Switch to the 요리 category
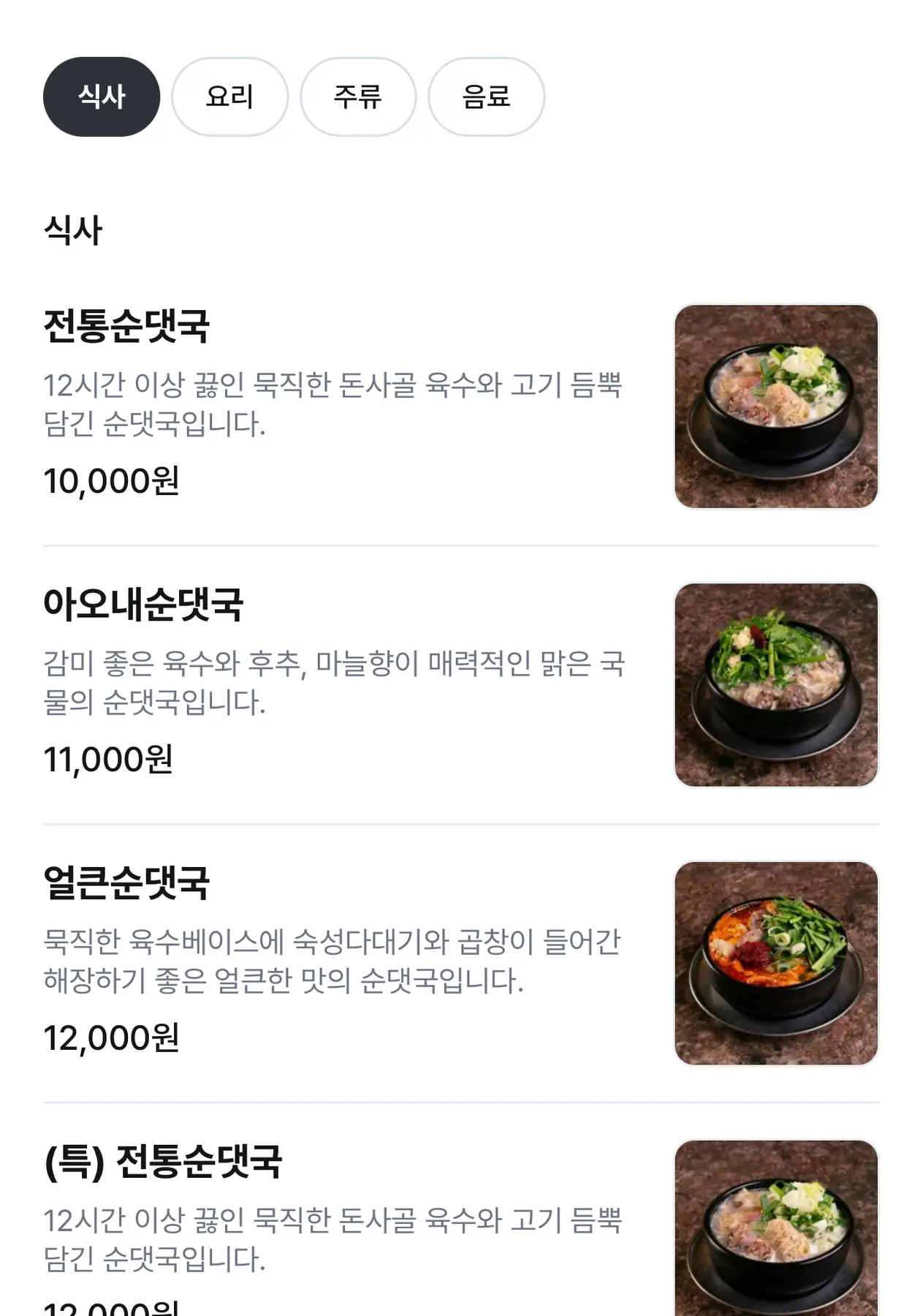 tap(229, 97)
